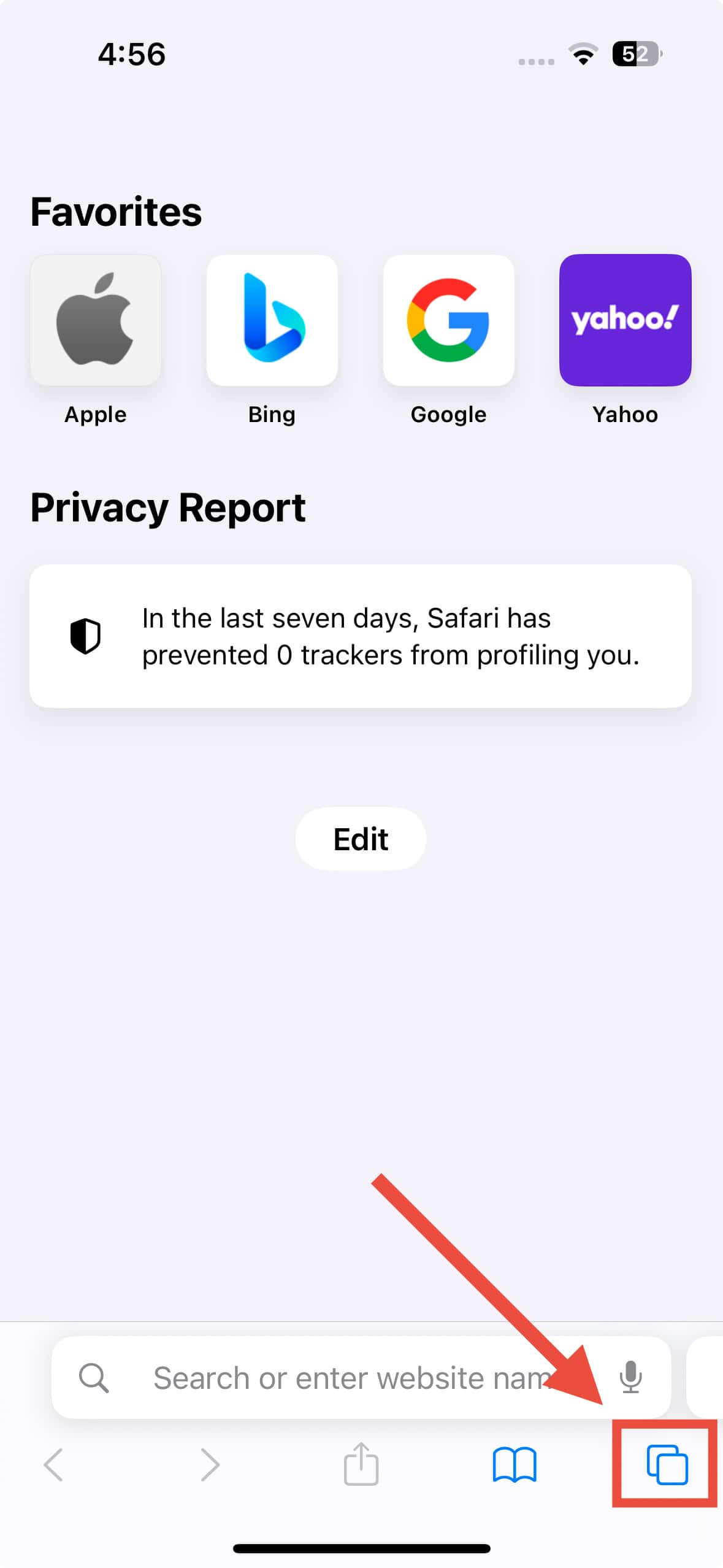Open the Google favorite
This screenshot has width=723, height=1568.
tap(448, 320)
